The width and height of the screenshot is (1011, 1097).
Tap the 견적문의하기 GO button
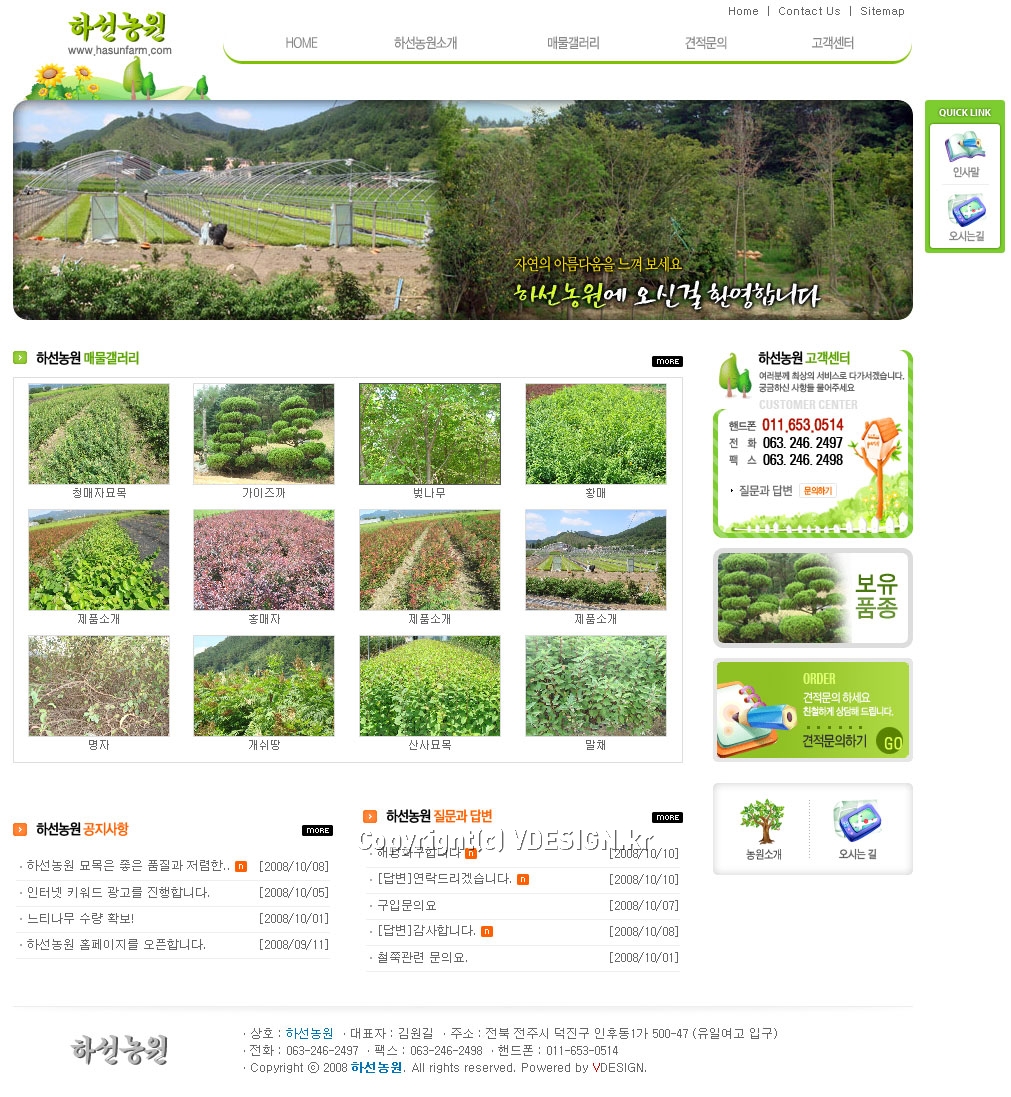click(x=890, y=741)
